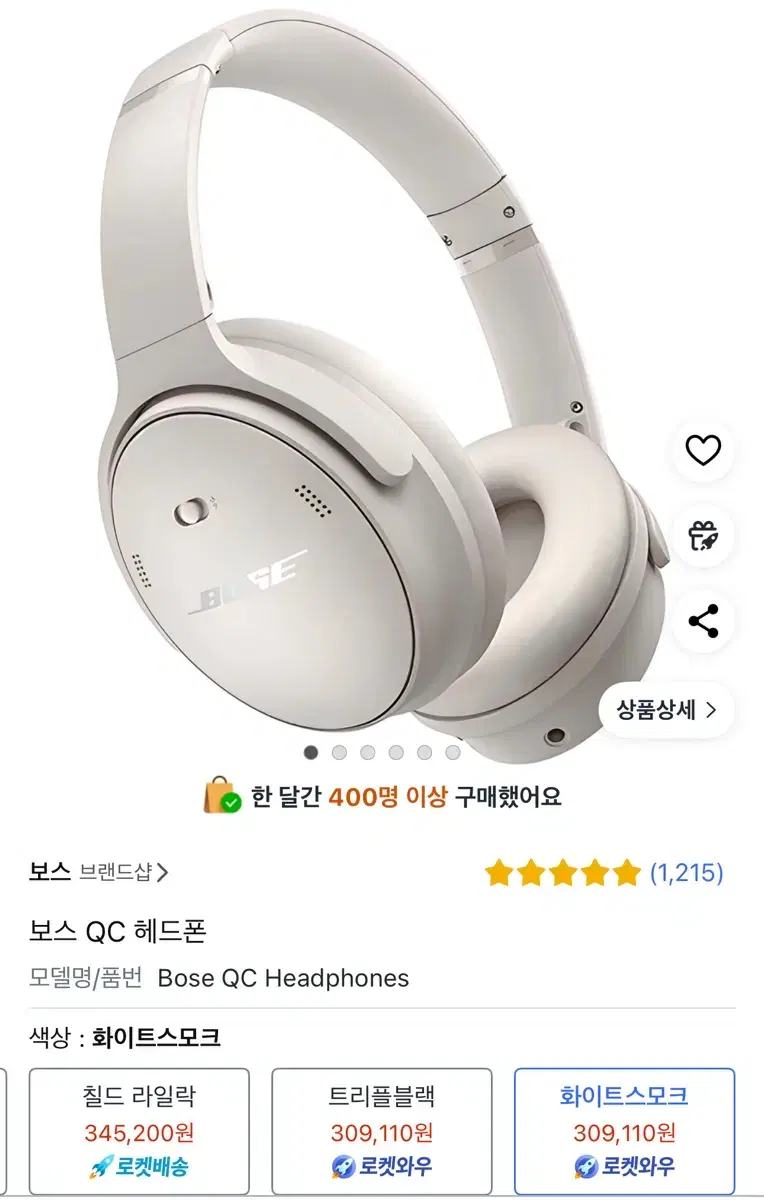Click the 로켓와우 rocket icon under 화이트스모크

point(584,1163)
